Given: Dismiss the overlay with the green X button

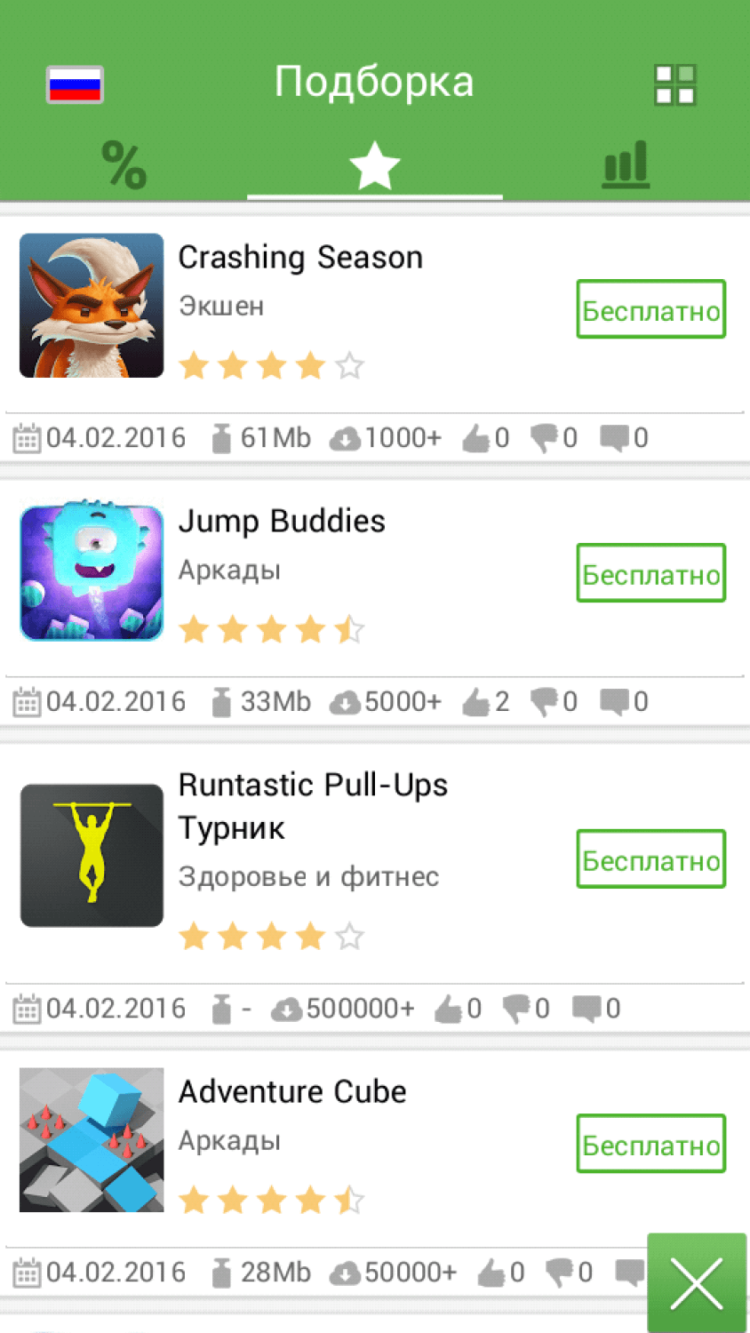Looking at the screenshot, I should pos(697,1282).
